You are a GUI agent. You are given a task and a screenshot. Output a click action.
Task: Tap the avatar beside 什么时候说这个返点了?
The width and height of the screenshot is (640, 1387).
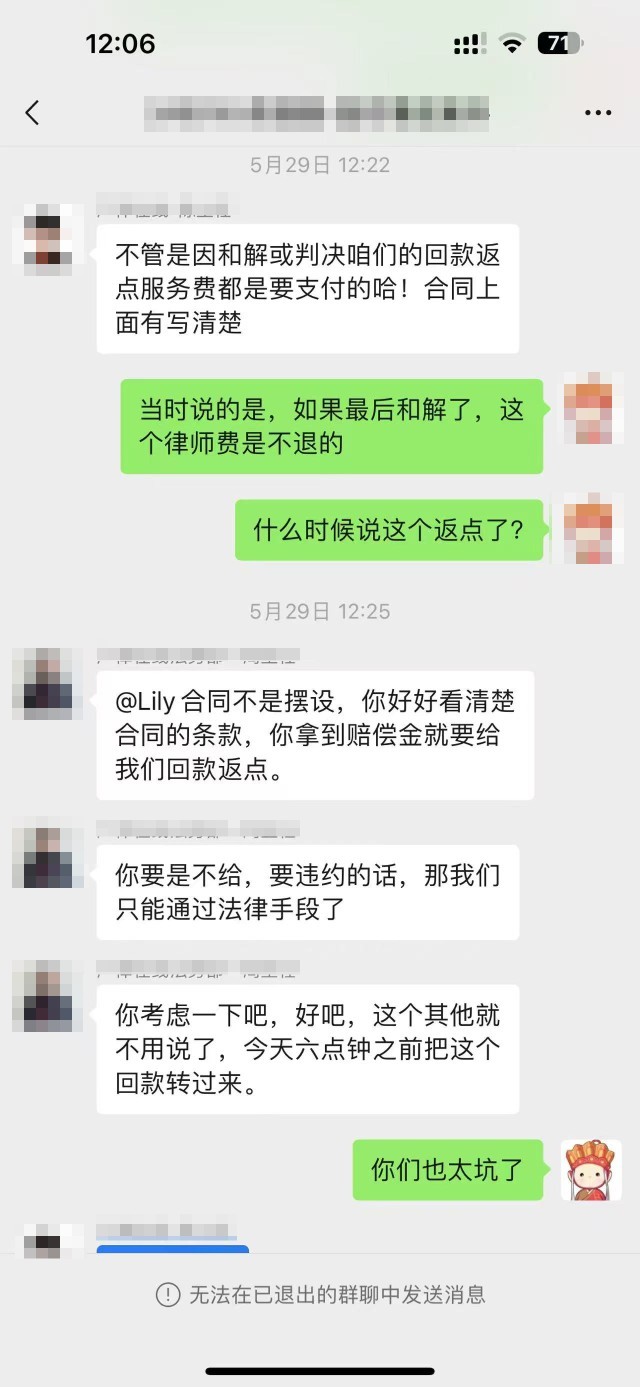coord(591,529)
